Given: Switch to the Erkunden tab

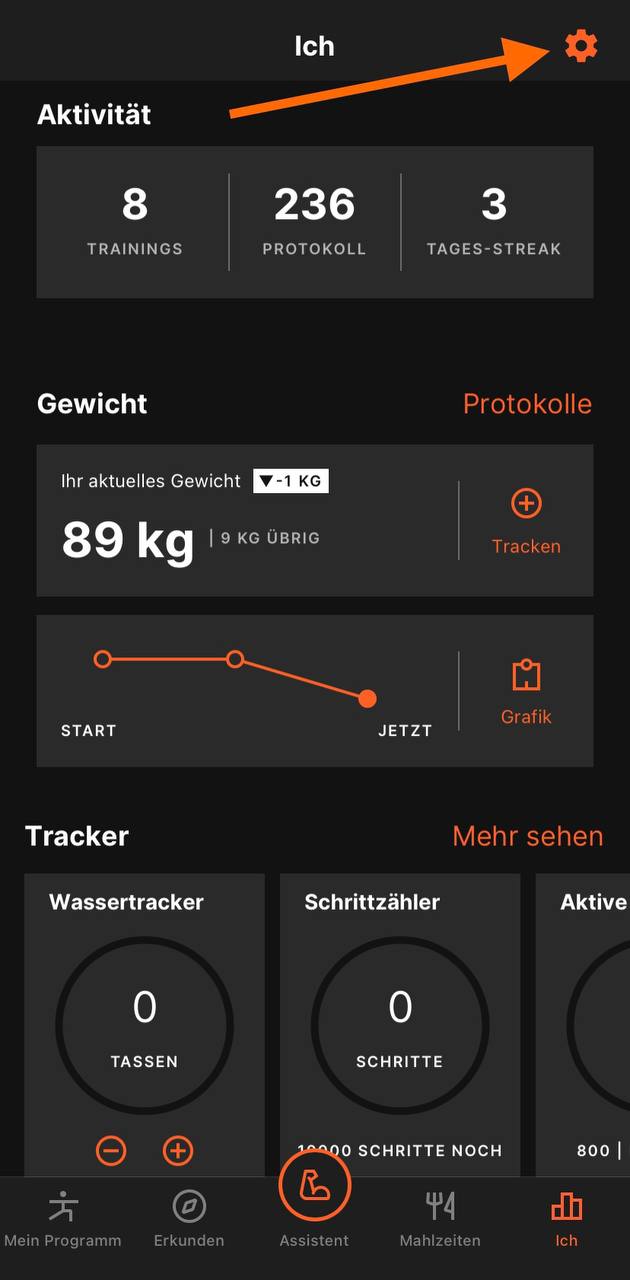Looking at the screenshot, I should [189, 1220].
